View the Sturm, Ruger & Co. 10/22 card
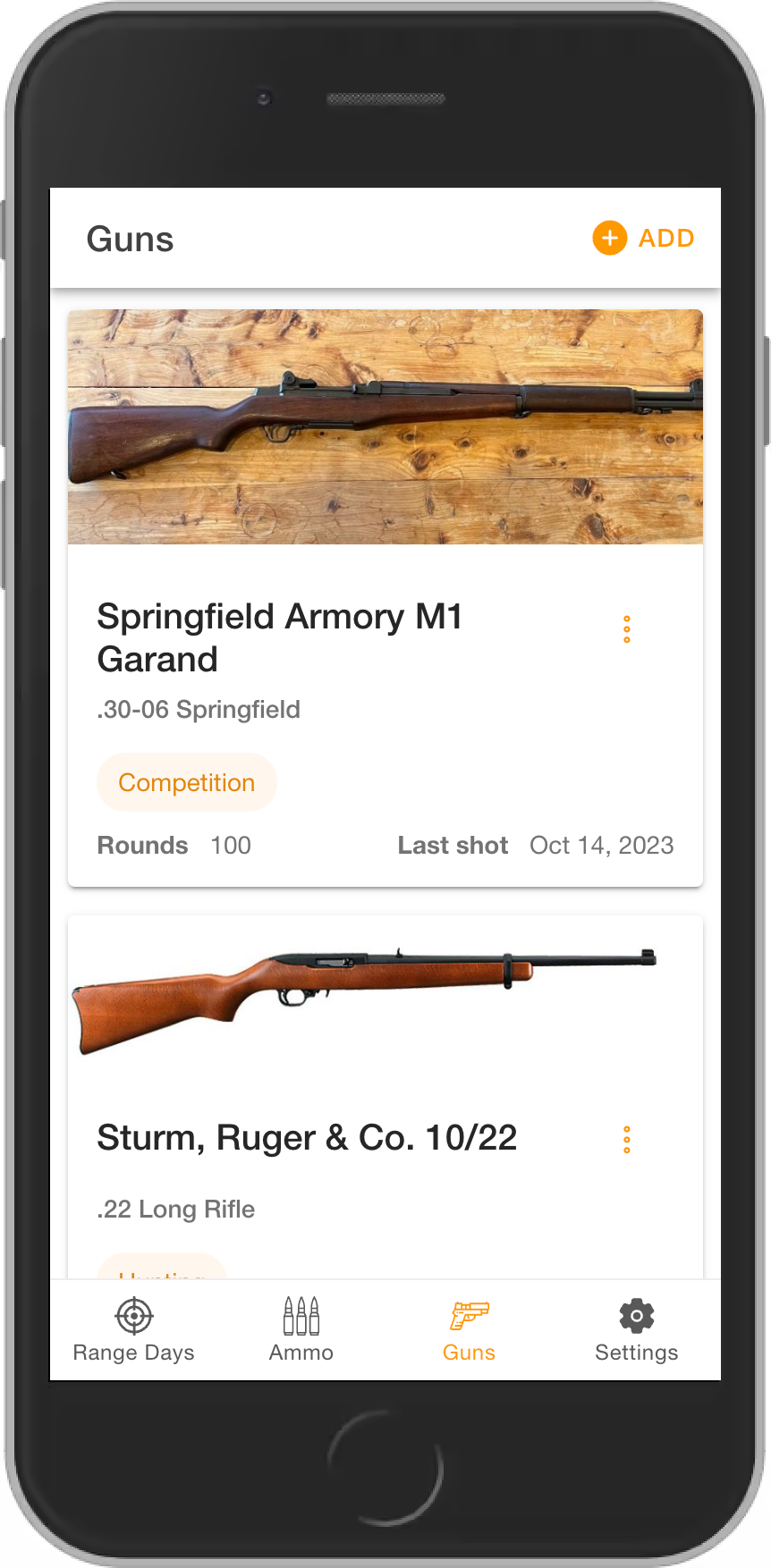 (306, 1138)
